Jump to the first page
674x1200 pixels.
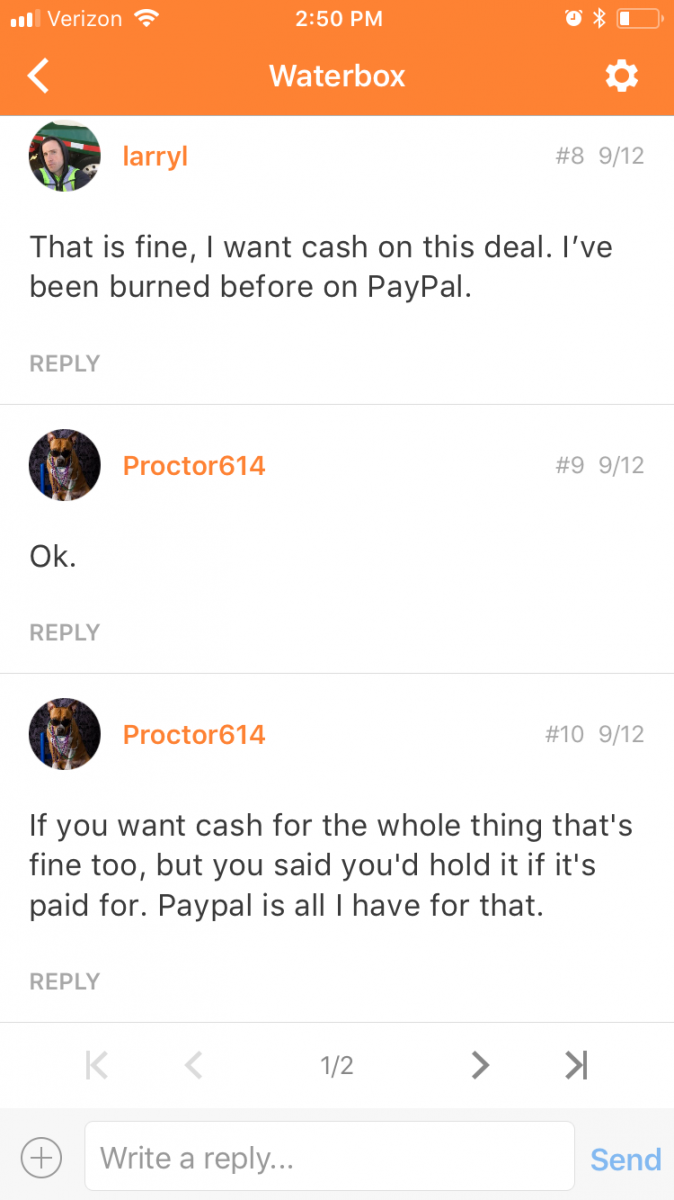[x=96, y=1066]
